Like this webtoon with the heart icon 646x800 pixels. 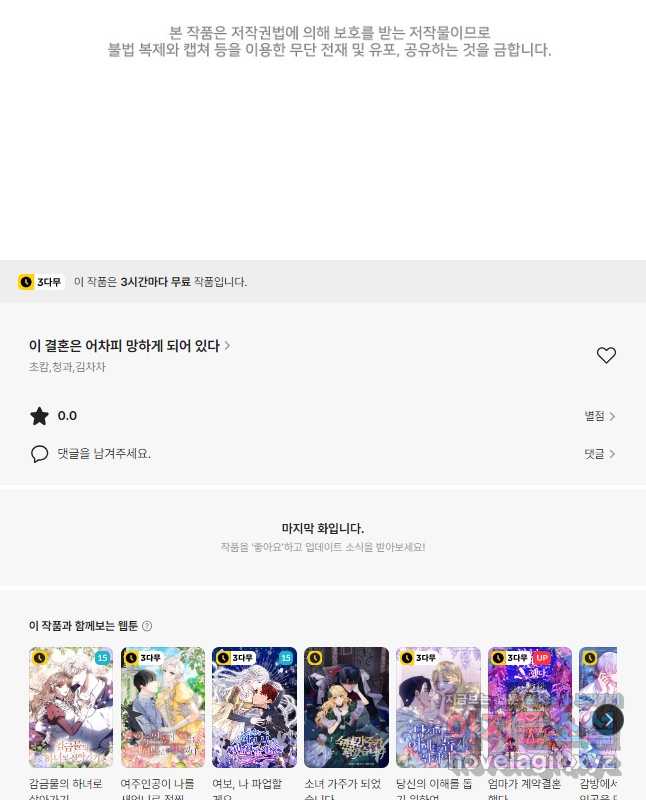(x=606, y=355)
